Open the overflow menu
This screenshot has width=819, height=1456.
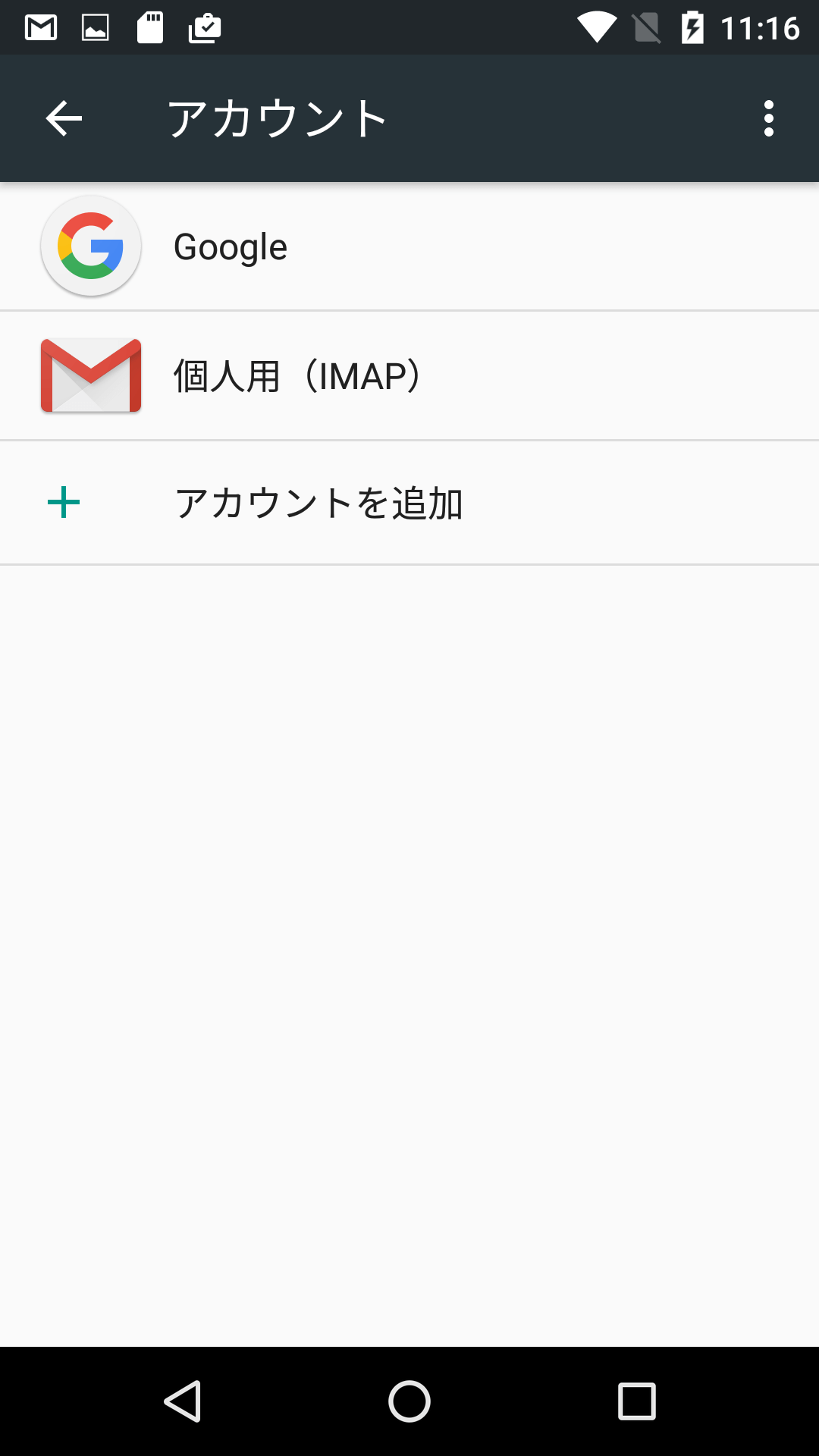point(769,118)
